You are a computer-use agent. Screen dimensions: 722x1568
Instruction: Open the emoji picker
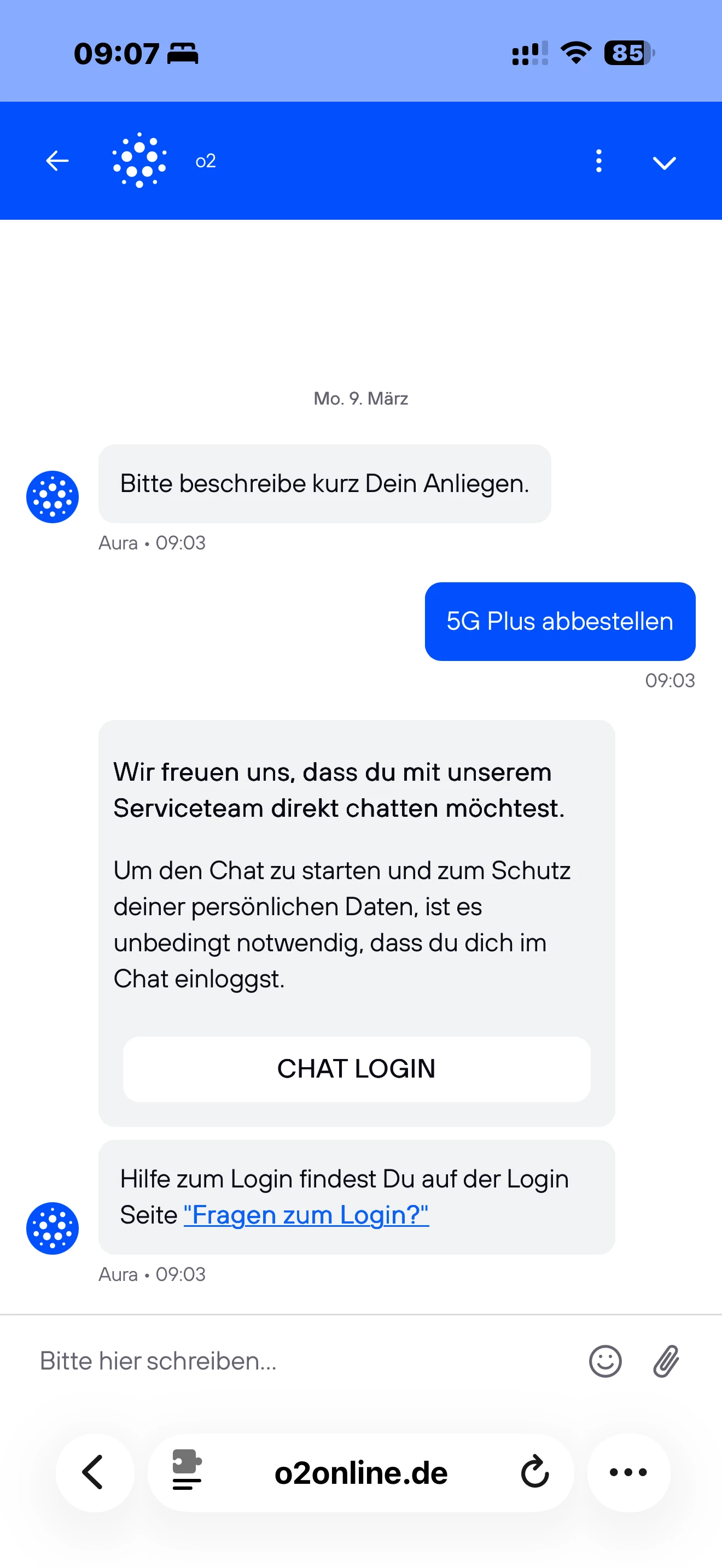tap(605, 1360)
